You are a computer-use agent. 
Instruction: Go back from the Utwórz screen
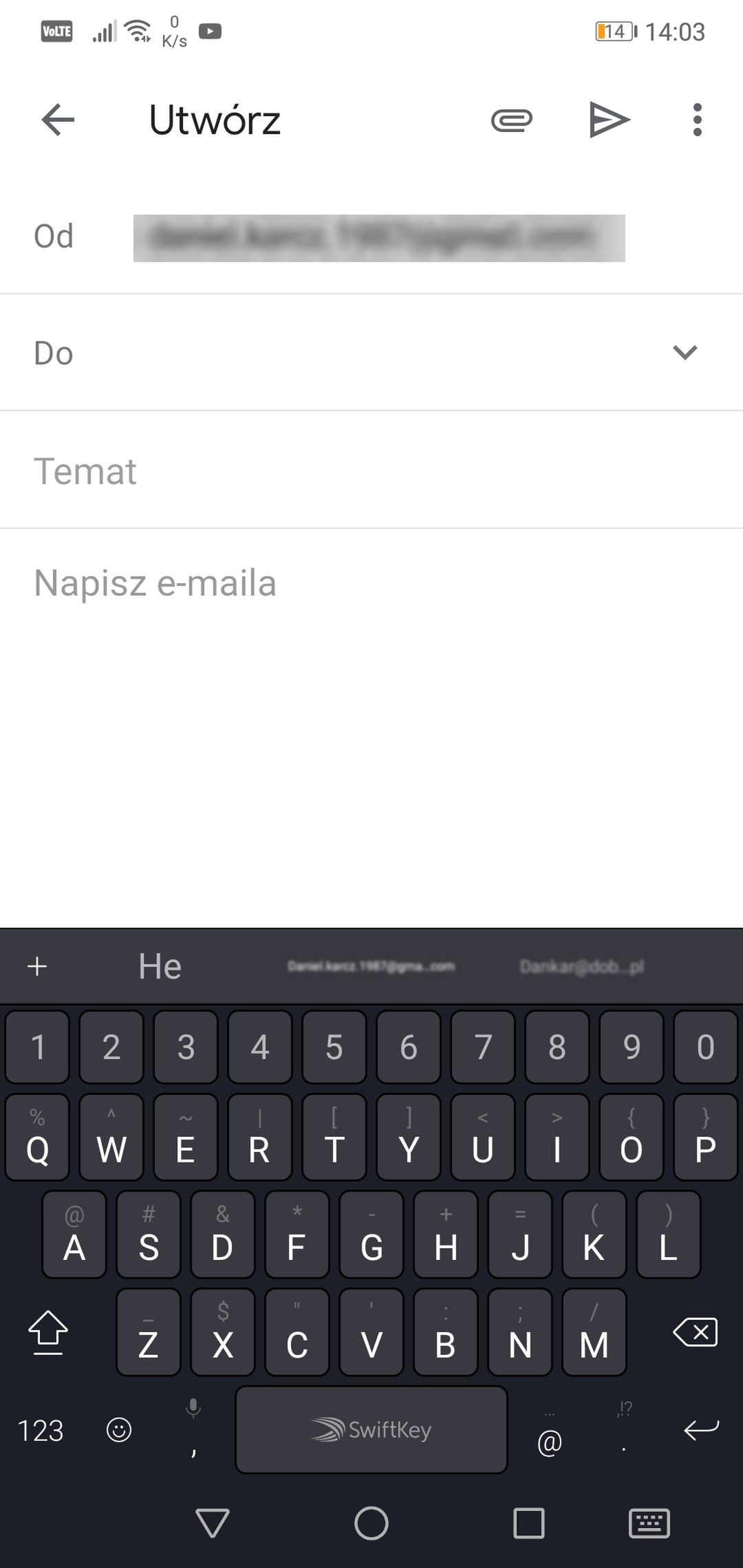coord(58,120)
